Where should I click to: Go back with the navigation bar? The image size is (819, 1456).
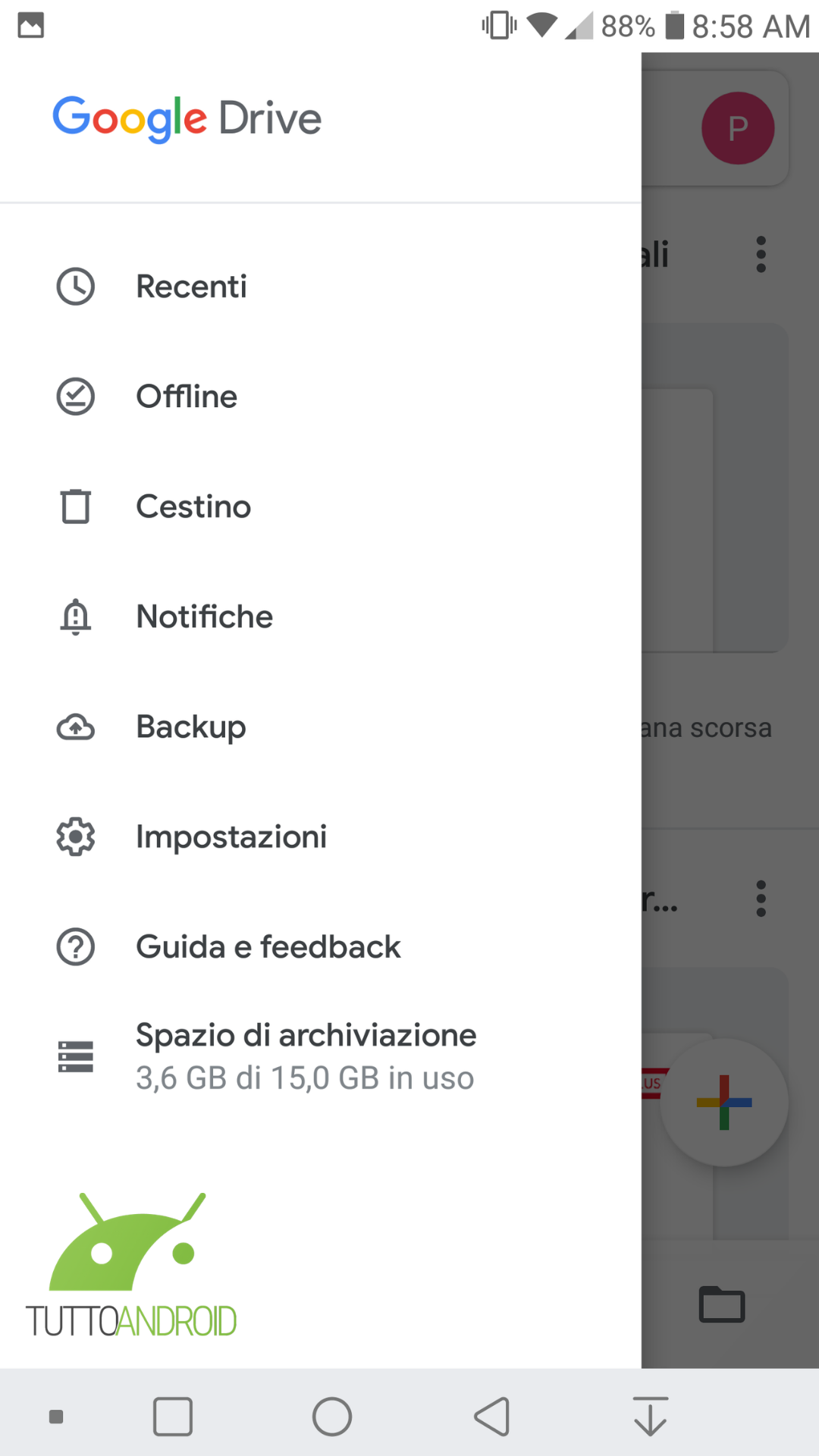(492, 1417)
